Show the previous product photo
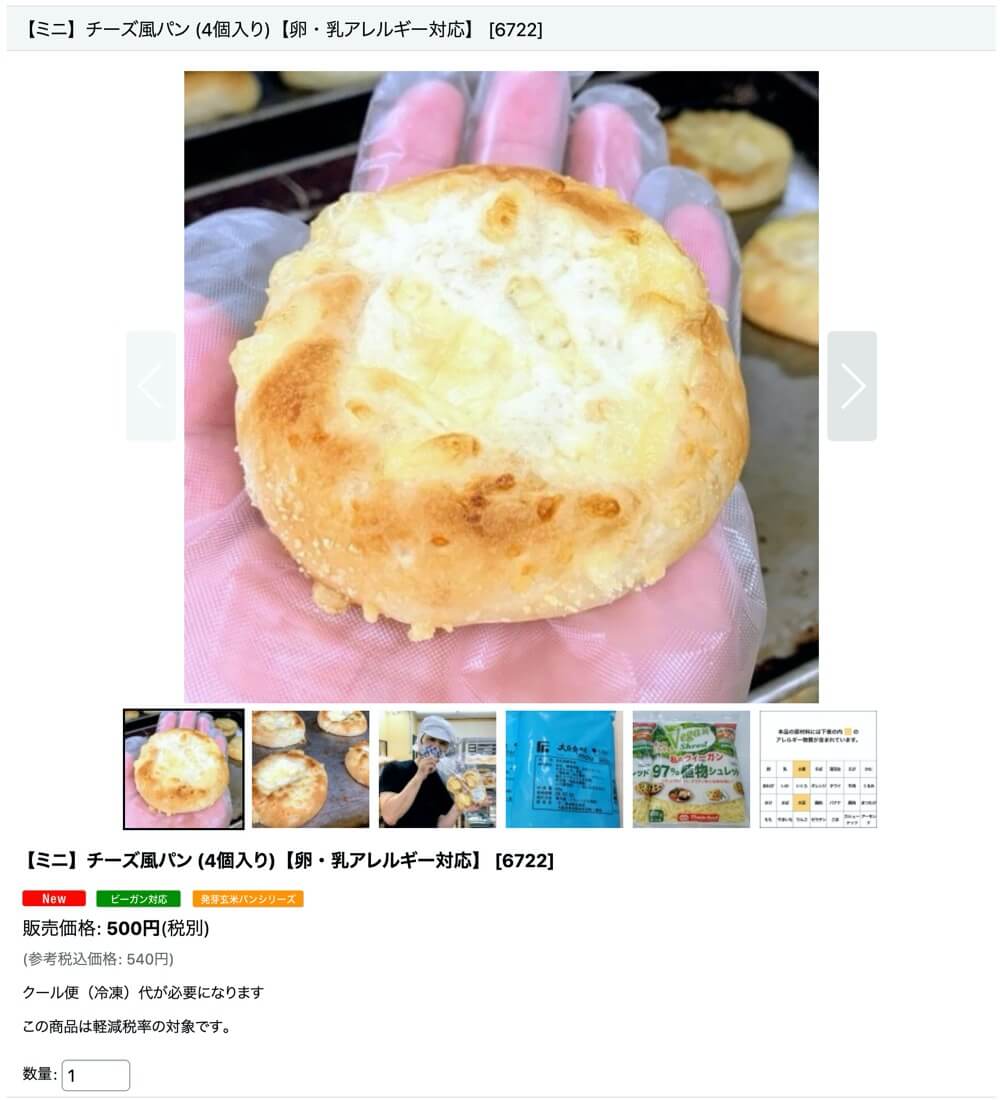The height and width of the screenshot is (1100, 1000). (x=150, y=386)
